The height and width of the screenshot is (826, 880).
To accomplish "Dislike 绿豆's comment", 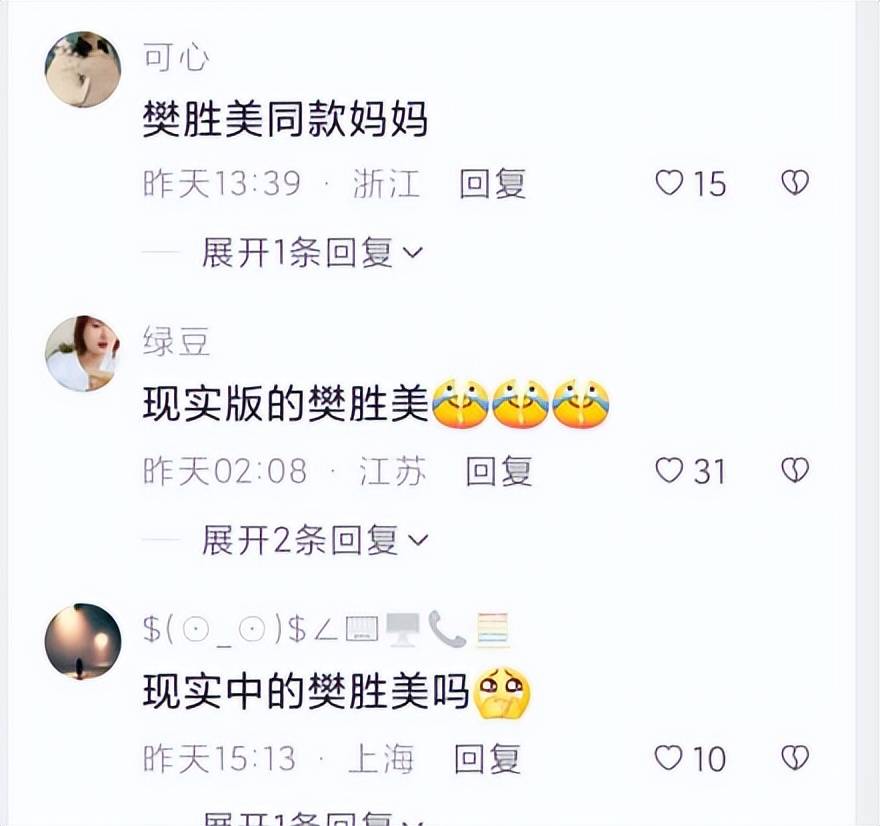I will [794, 470].
